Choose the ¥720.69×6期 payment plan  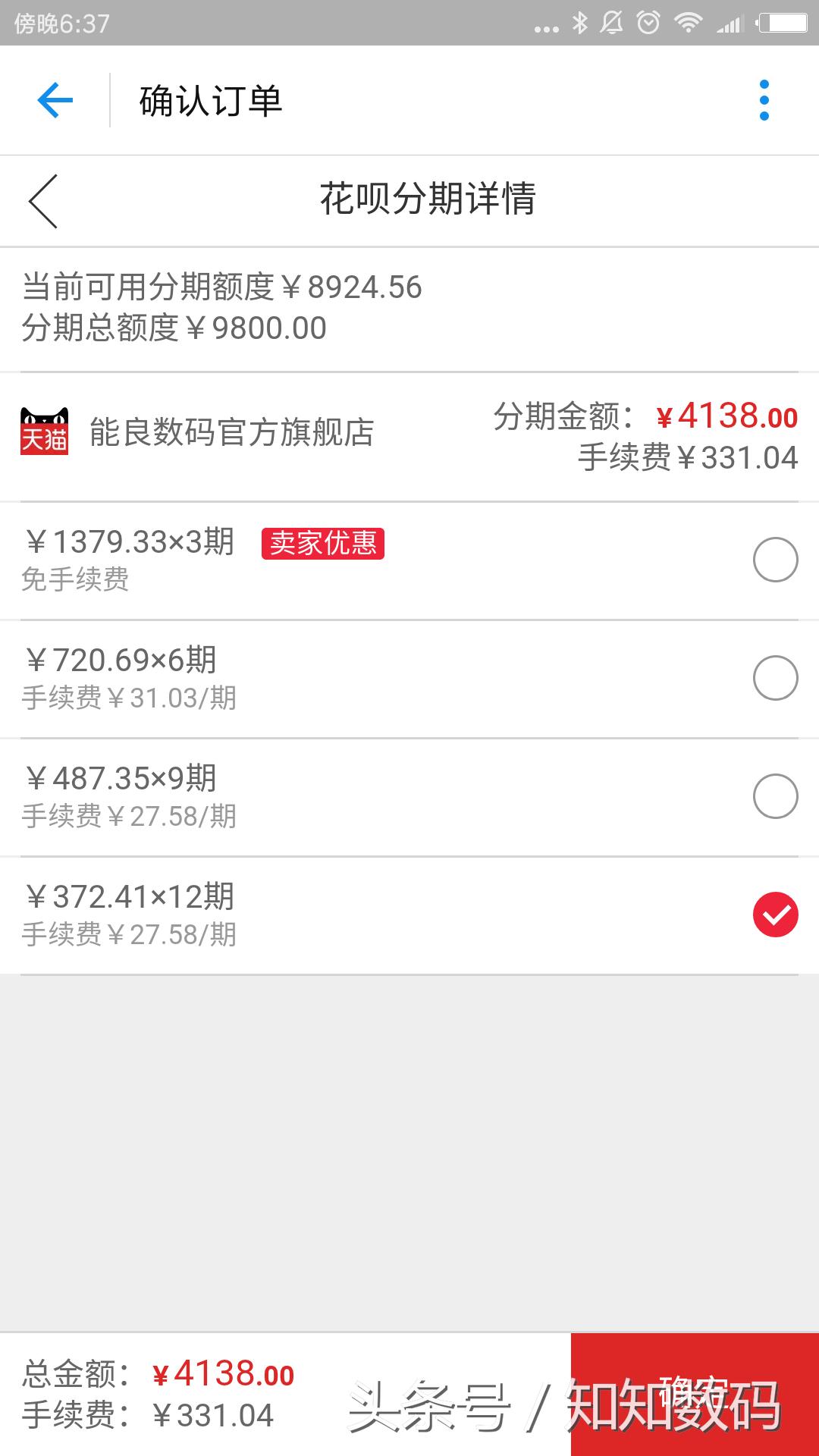tap(774, 677)
